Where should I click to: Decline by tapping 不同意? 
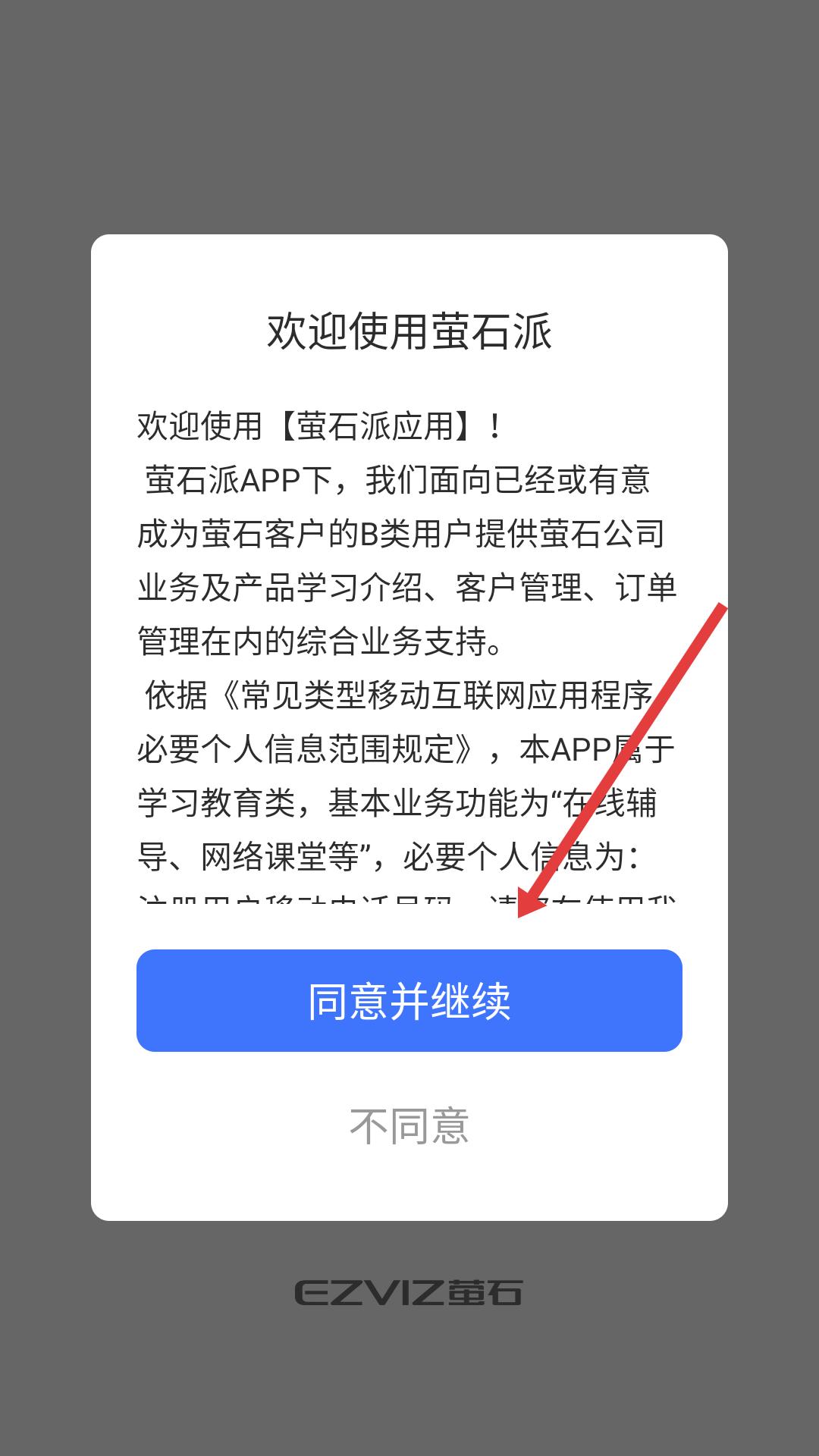409,1126
